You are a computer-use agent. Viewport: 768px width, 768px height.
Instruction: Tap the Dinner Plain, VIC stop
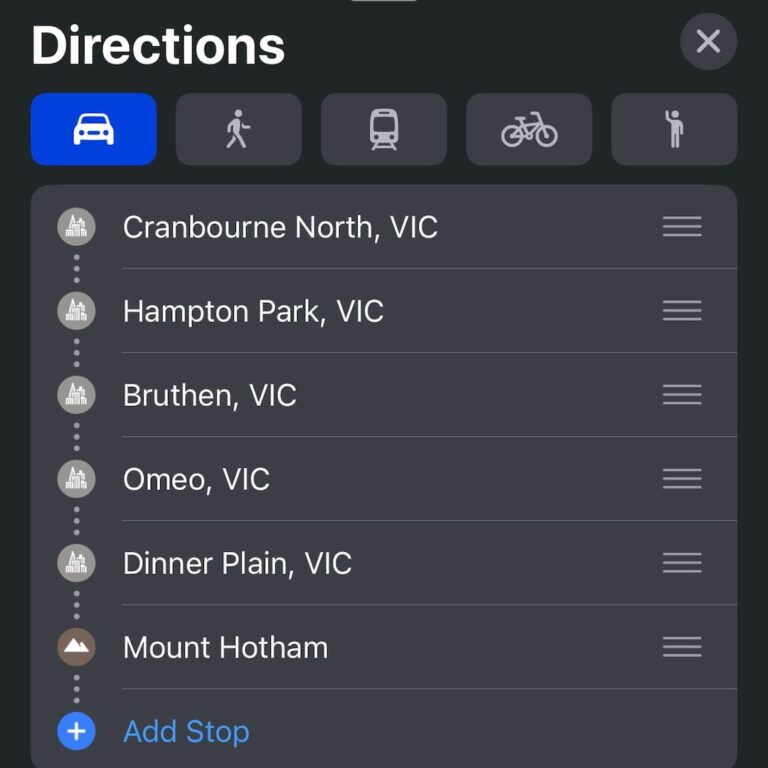[x=237, y=563]
